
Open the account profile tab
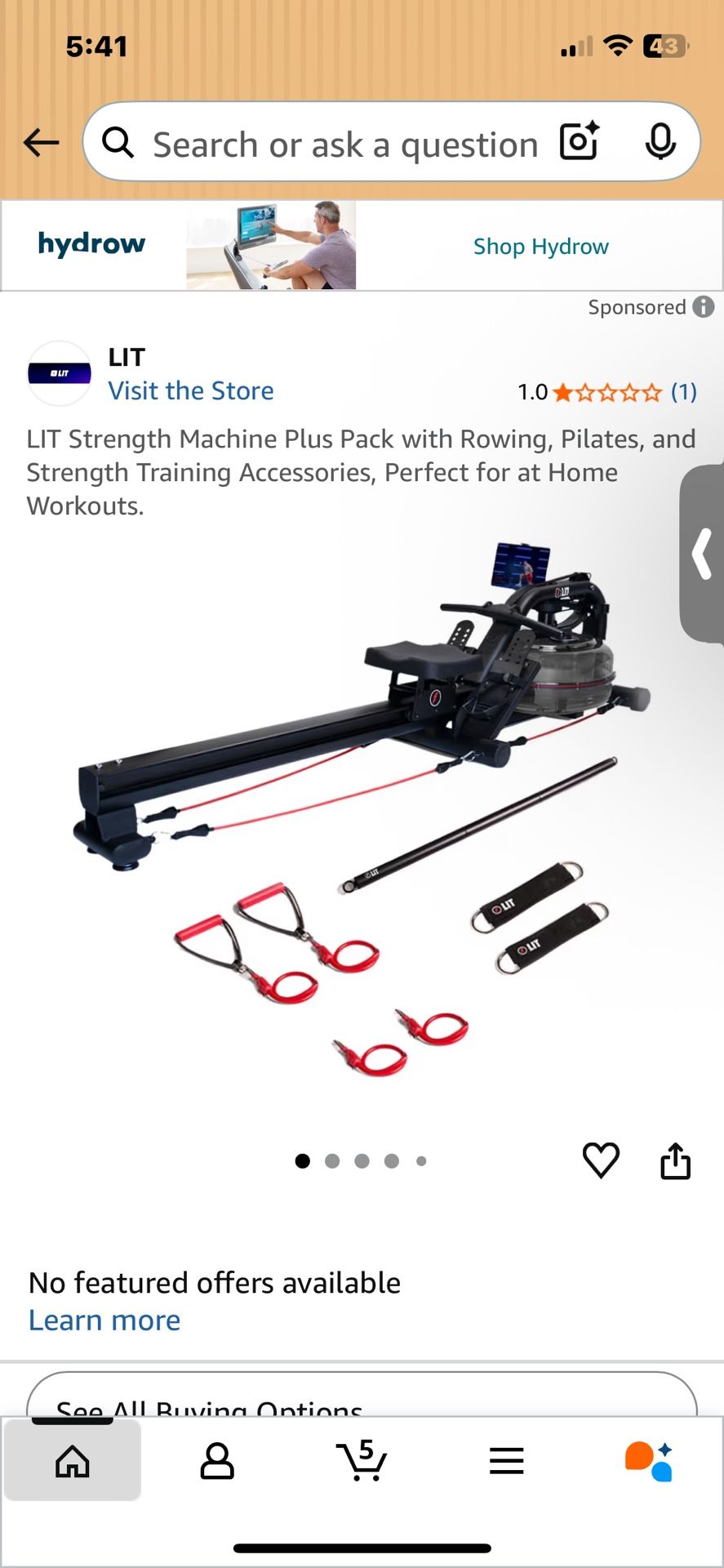(217, 1460)
